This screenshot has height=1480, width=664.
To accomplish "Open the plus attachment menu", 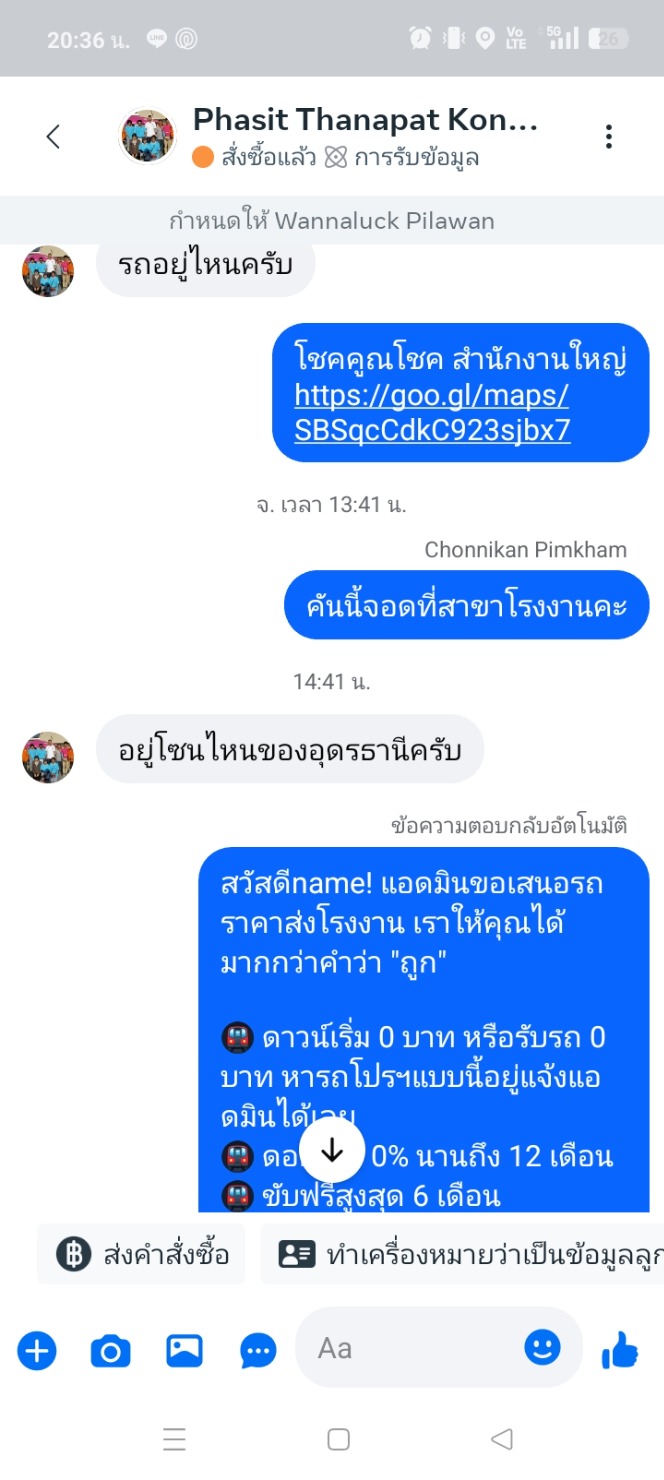I will [37, 1351].
